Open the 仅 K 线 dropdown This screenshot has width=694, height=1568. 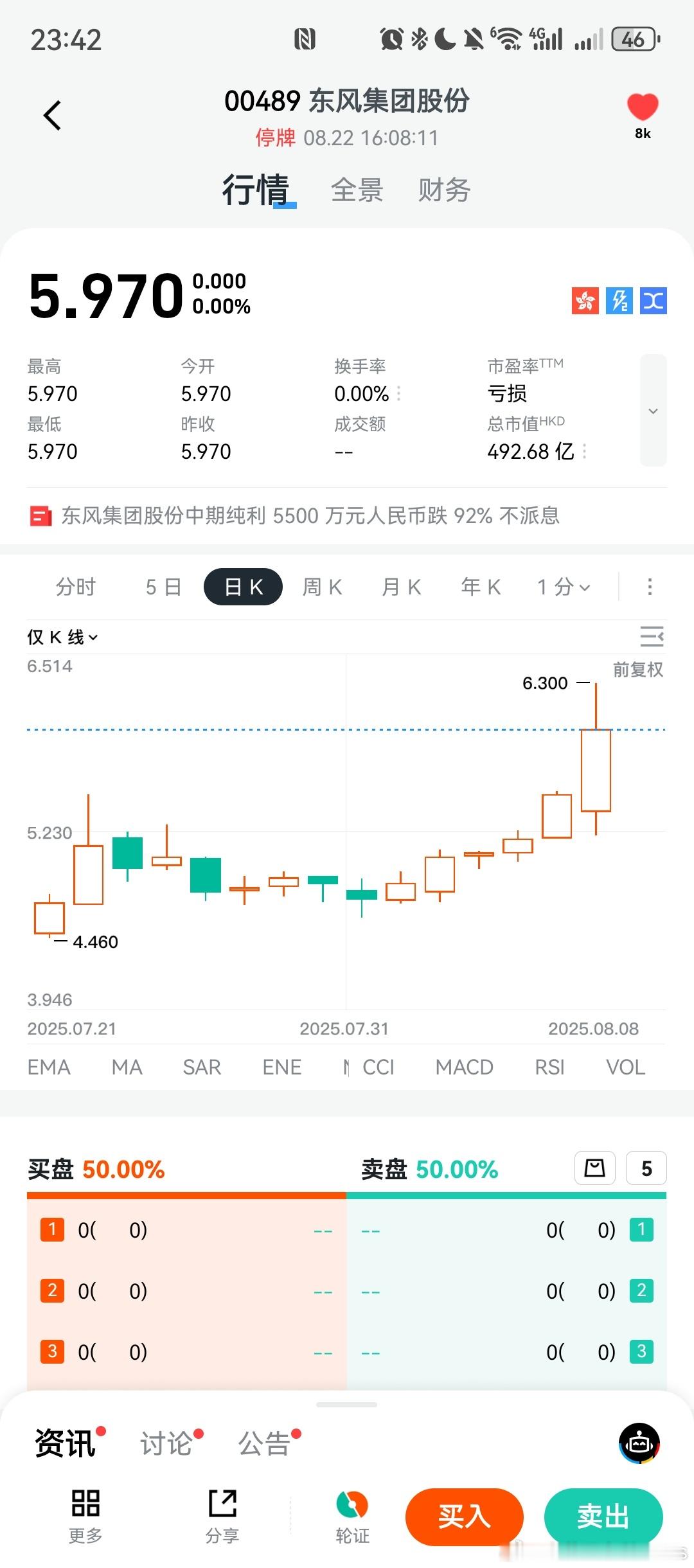pos(62,637)
